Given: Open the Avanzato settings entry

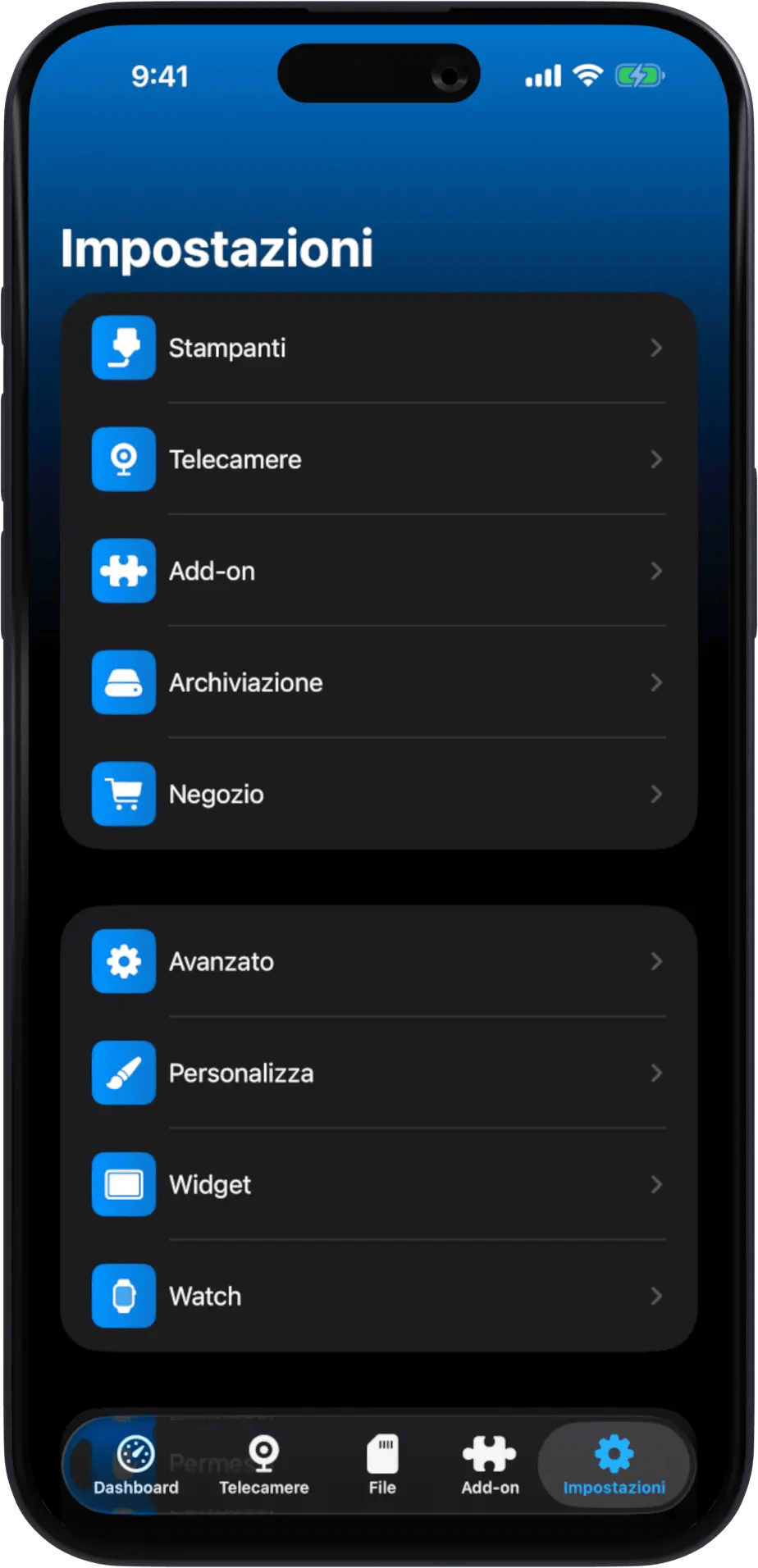Looking at the screenshot, I should (x=377, y=961).
